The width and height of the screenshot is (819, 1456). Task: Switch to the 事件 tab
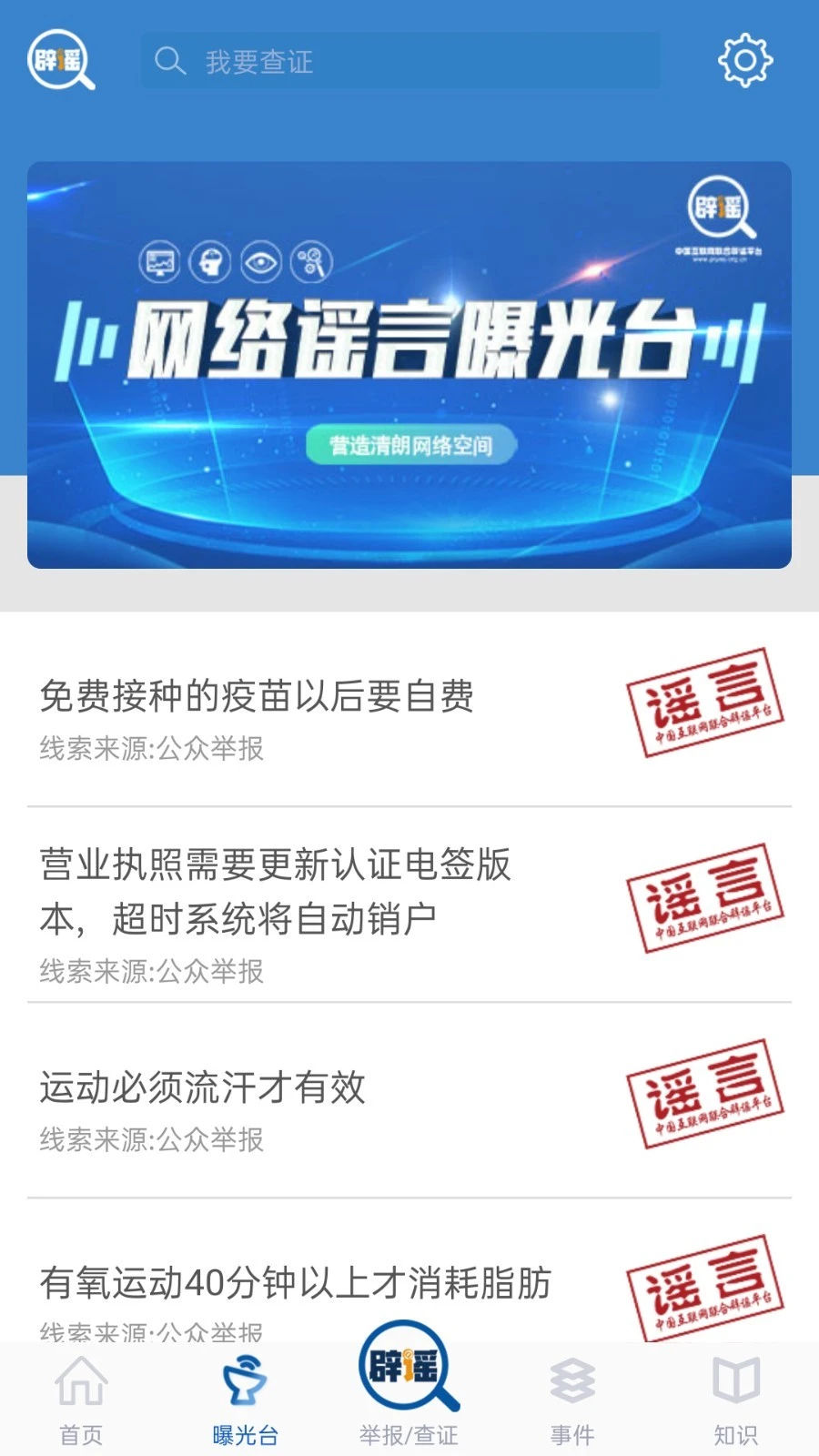(x=572, y=1401)
